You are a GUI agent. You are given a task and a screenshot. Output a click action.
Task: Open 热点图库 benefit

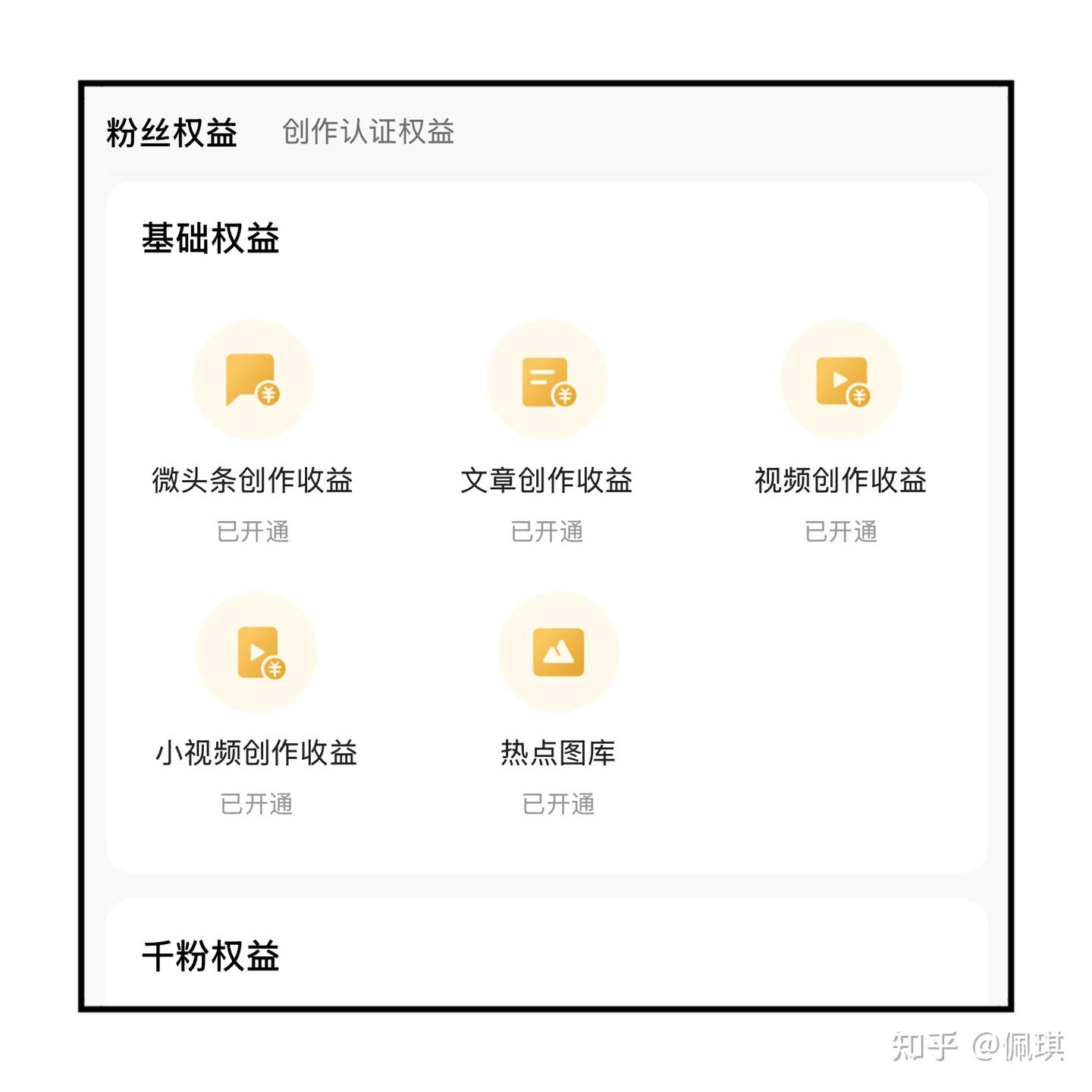(558, 652)
